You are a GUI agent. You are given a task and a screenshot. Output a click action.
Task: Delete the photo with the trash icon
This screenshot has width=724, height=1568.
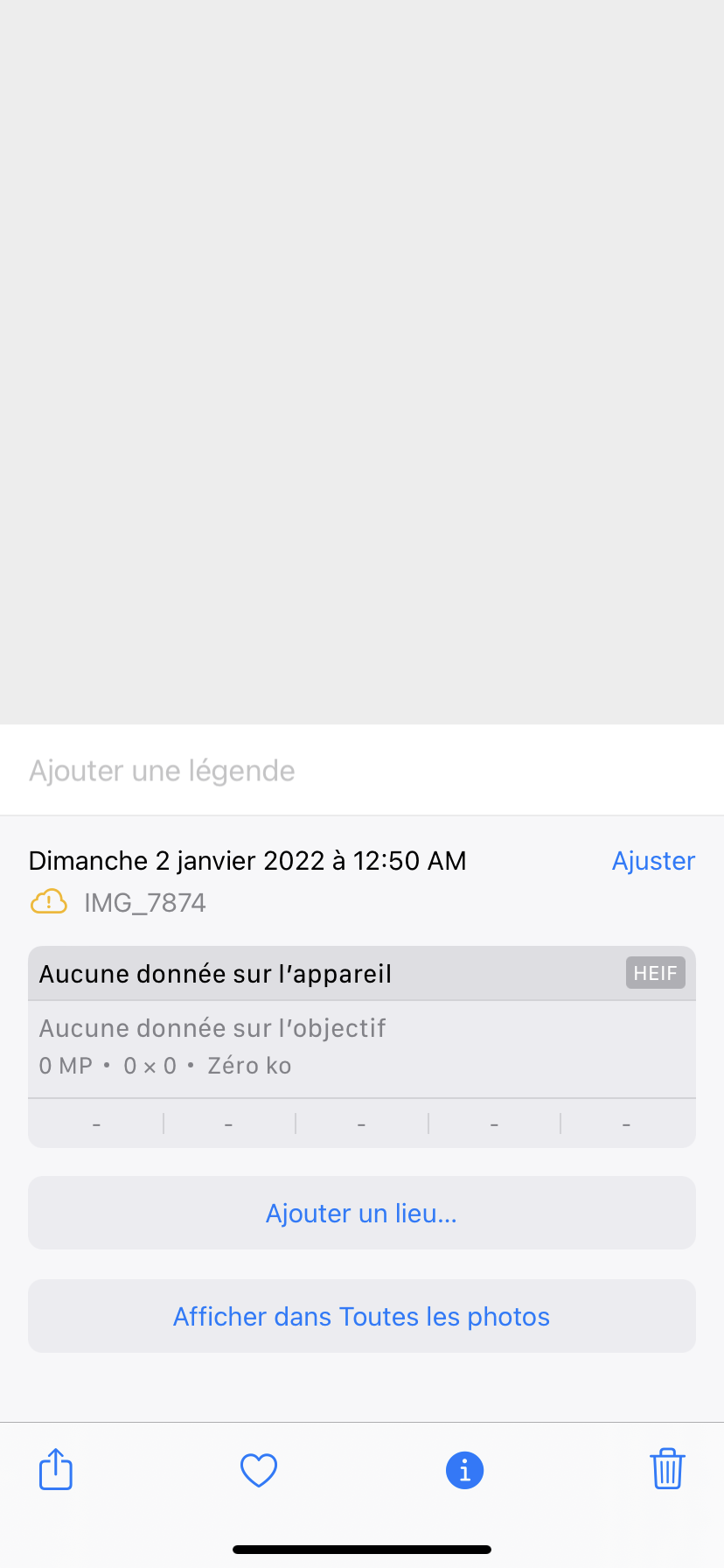click(x=667, y=1469)
